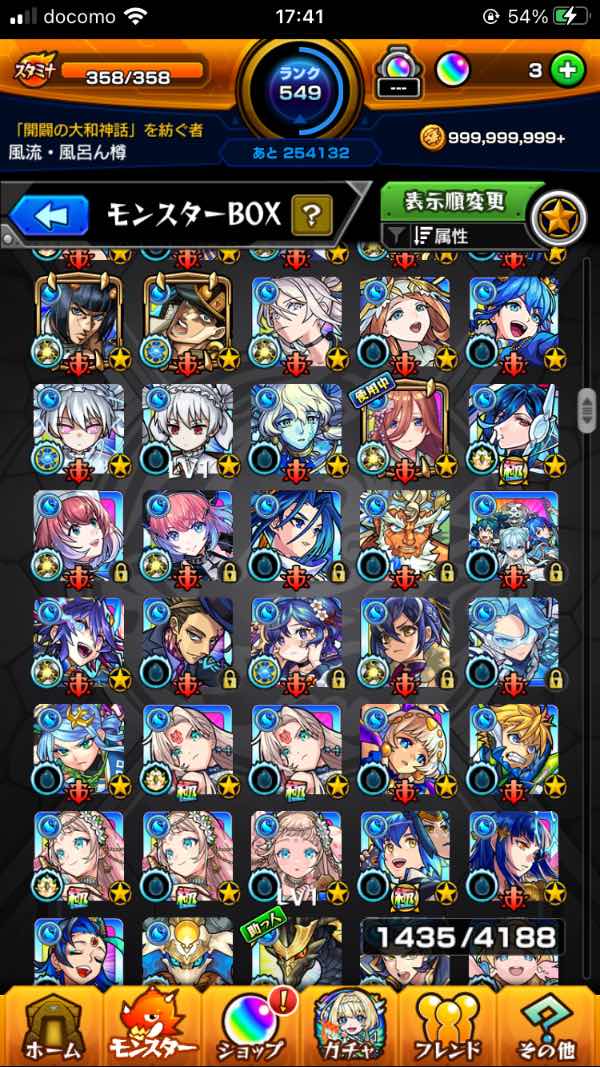Tap the 表示順変更 sort order button
600x1067 pixels.
pyautogui.click(x=455, y=201)
